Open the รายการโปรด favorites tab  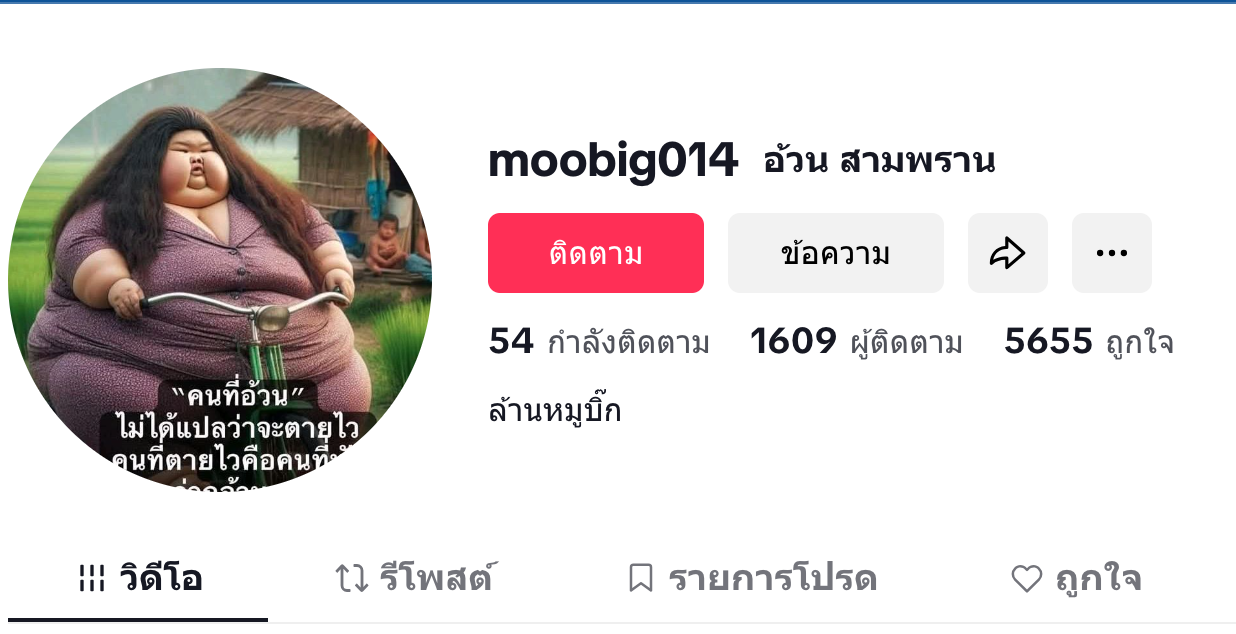pyautogui.click(x=751, y=578)
